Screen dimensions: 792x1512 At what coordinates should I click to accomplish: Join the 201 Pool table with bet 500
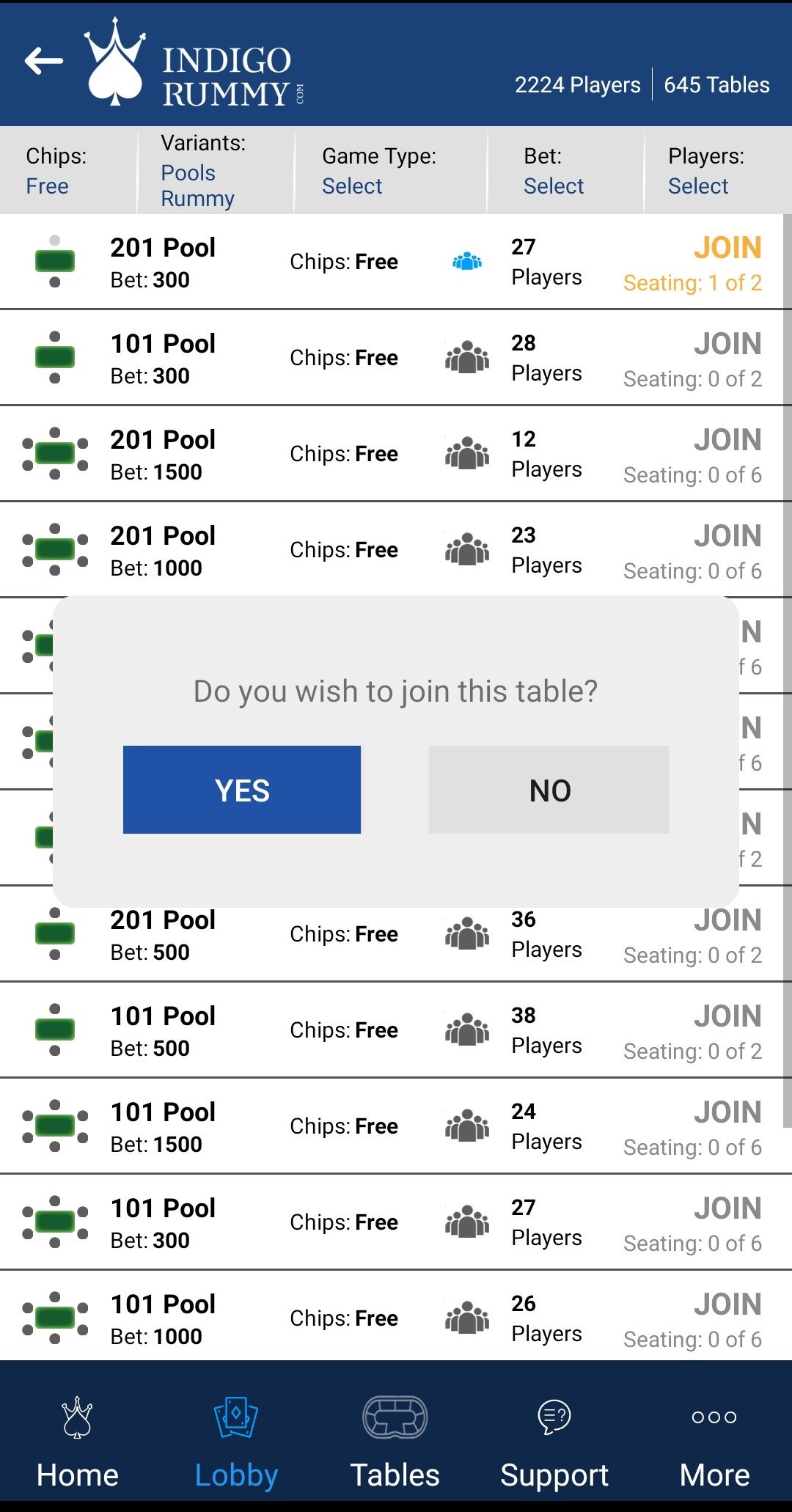[x=727, y=920]
